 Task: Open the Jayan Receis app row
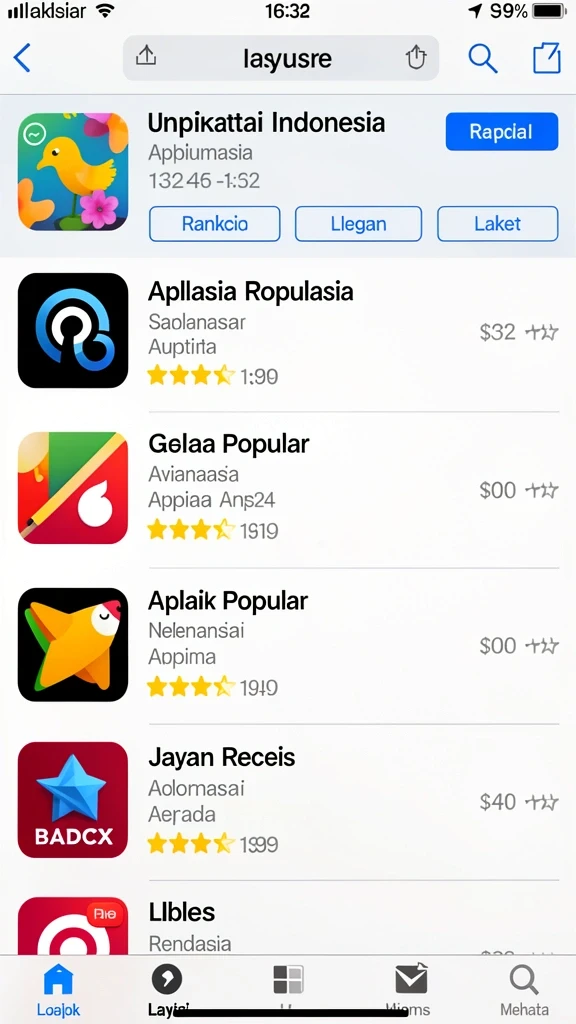288,802
